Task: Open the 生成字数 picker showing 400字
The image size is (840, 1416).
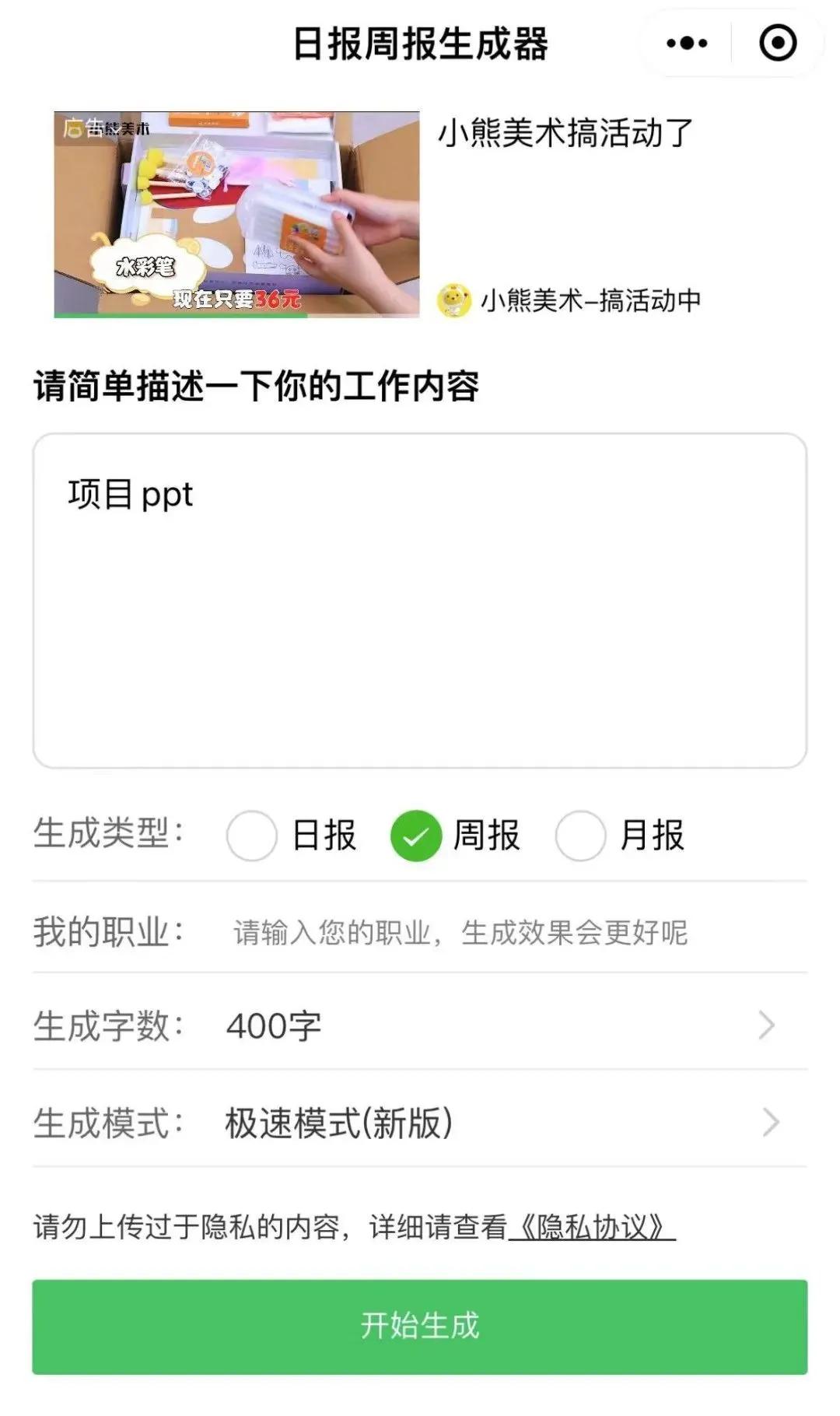Action: (498, 1026)
